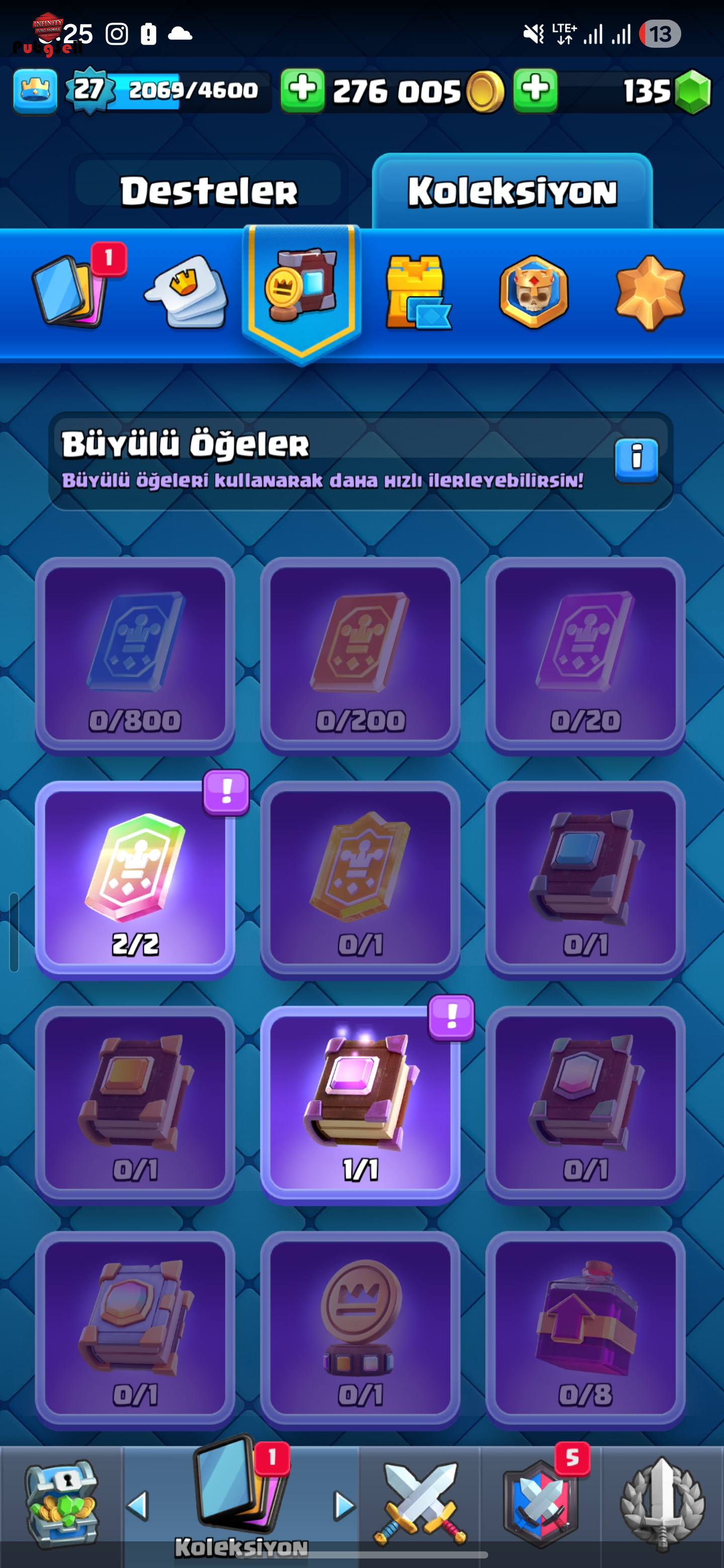Add more gems with the plus button
This screenshot has height=1568, width=724.
535,90
